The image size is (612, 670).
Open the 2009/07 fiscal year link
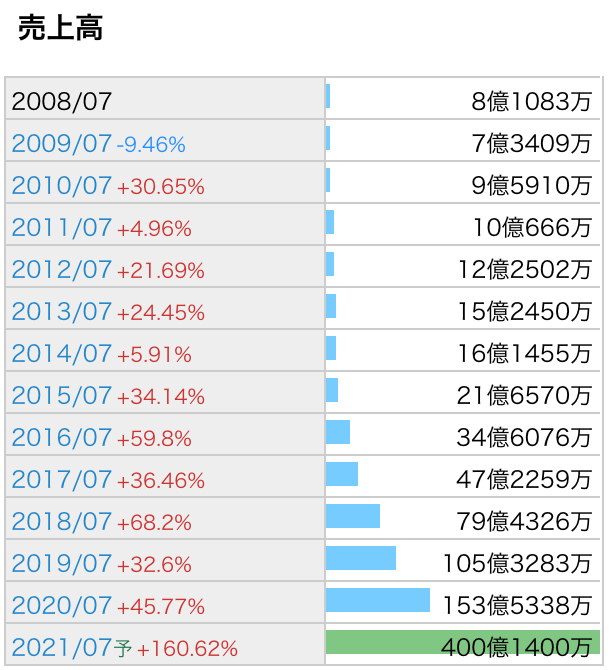pos(61,144)
